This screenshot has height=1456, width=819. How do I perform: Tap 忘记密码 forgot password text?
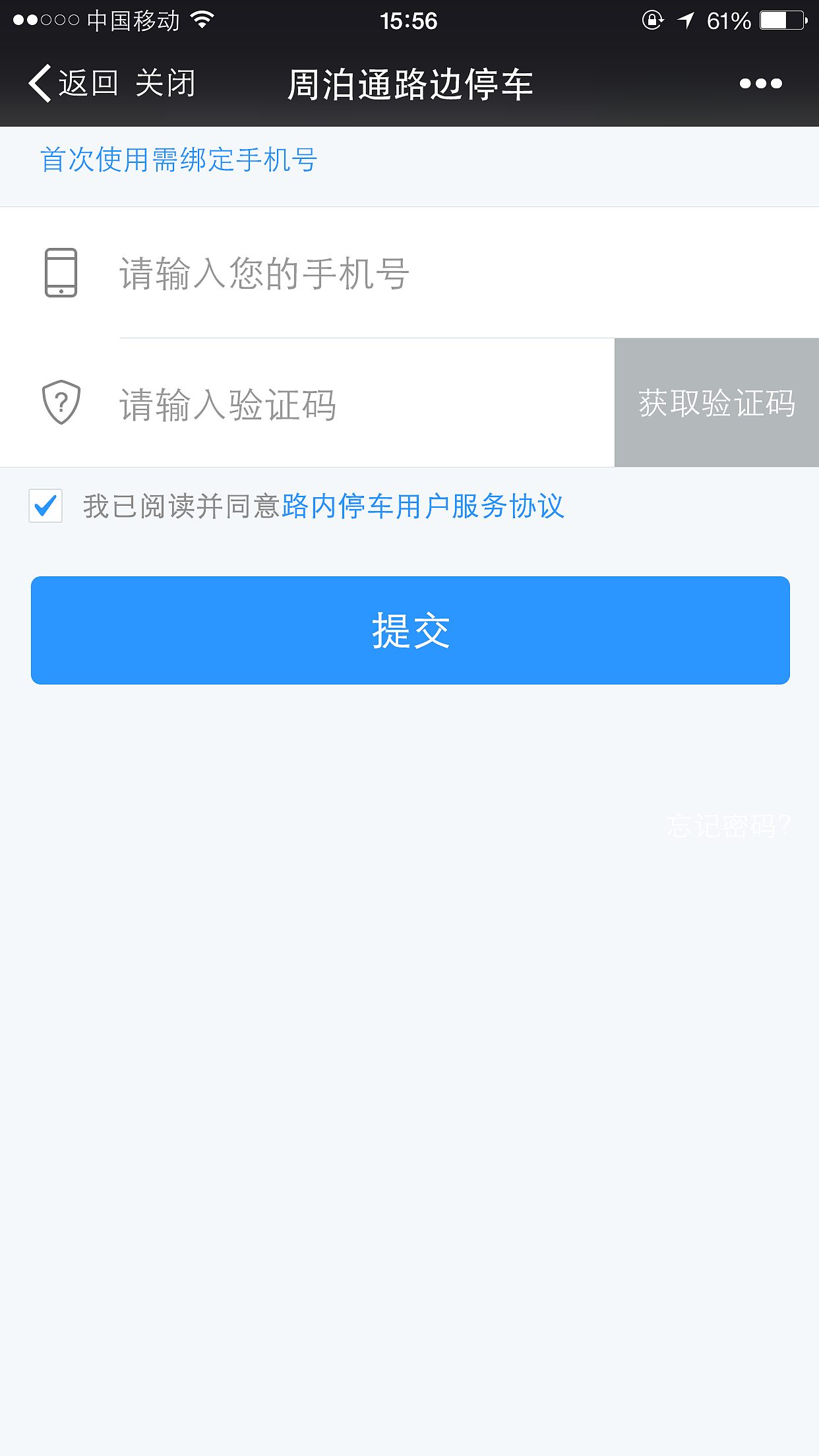(727, 824)
